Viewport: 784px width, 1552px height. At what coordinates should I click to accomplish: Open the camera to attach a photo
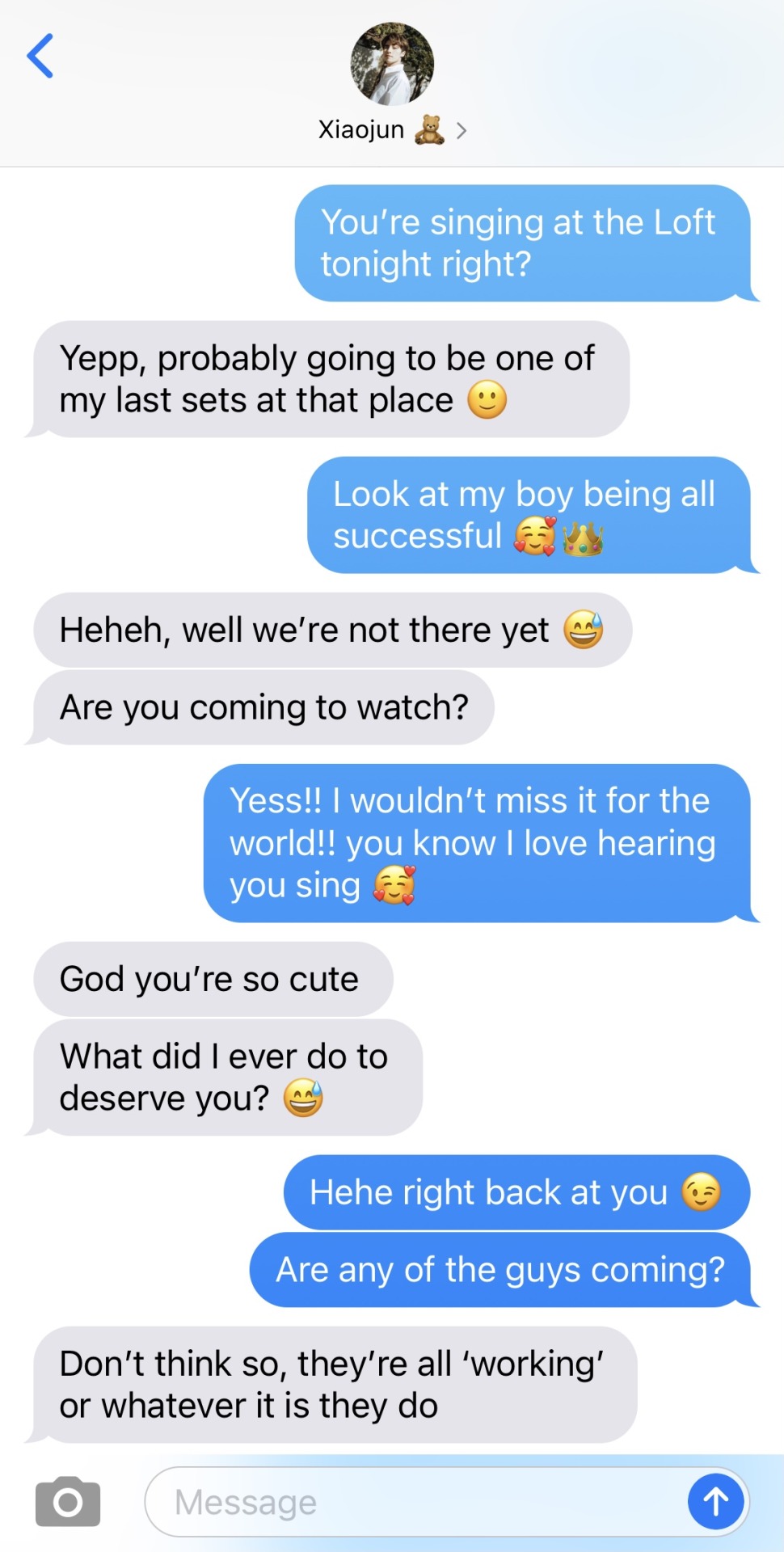68,1502
